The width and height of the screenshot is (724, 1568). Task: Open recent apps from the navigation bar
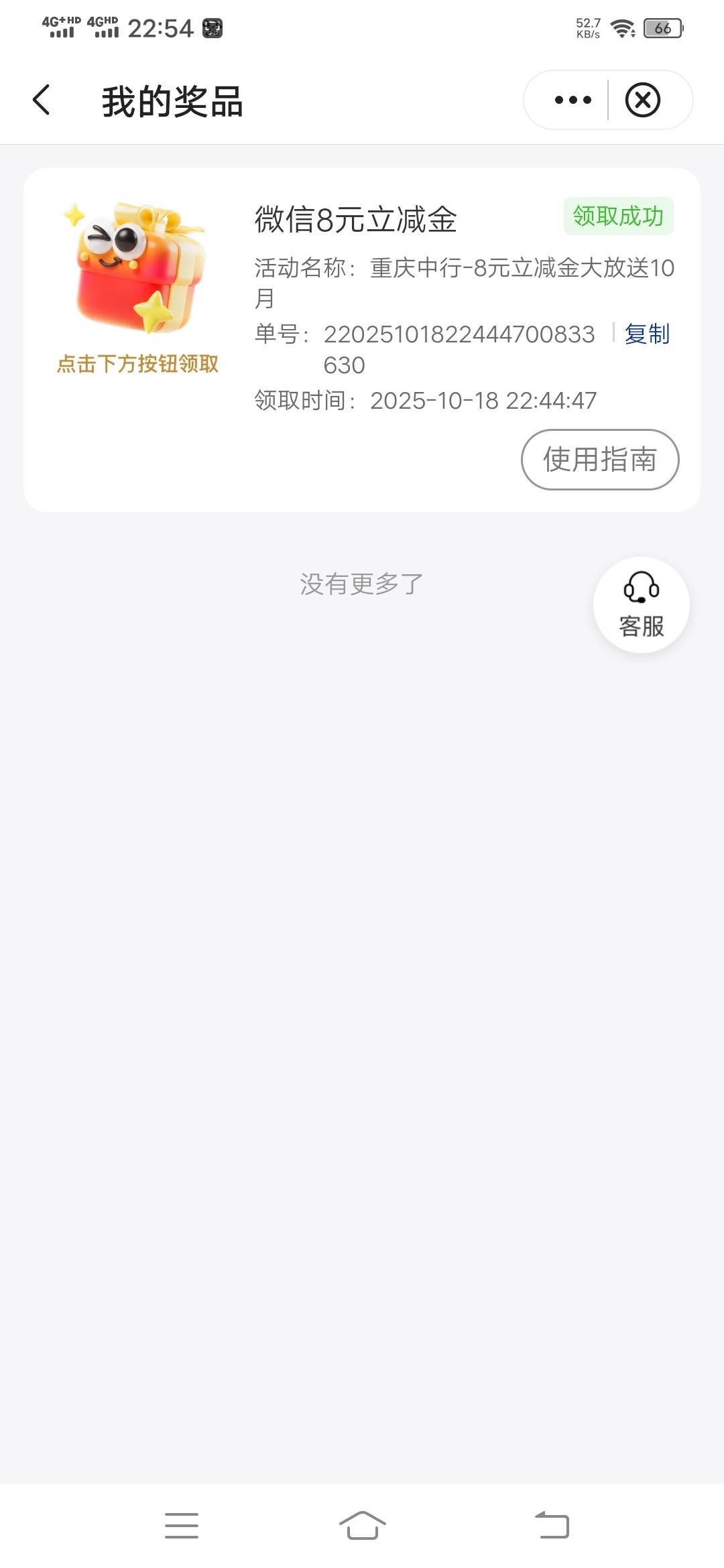coord(182,1526)
